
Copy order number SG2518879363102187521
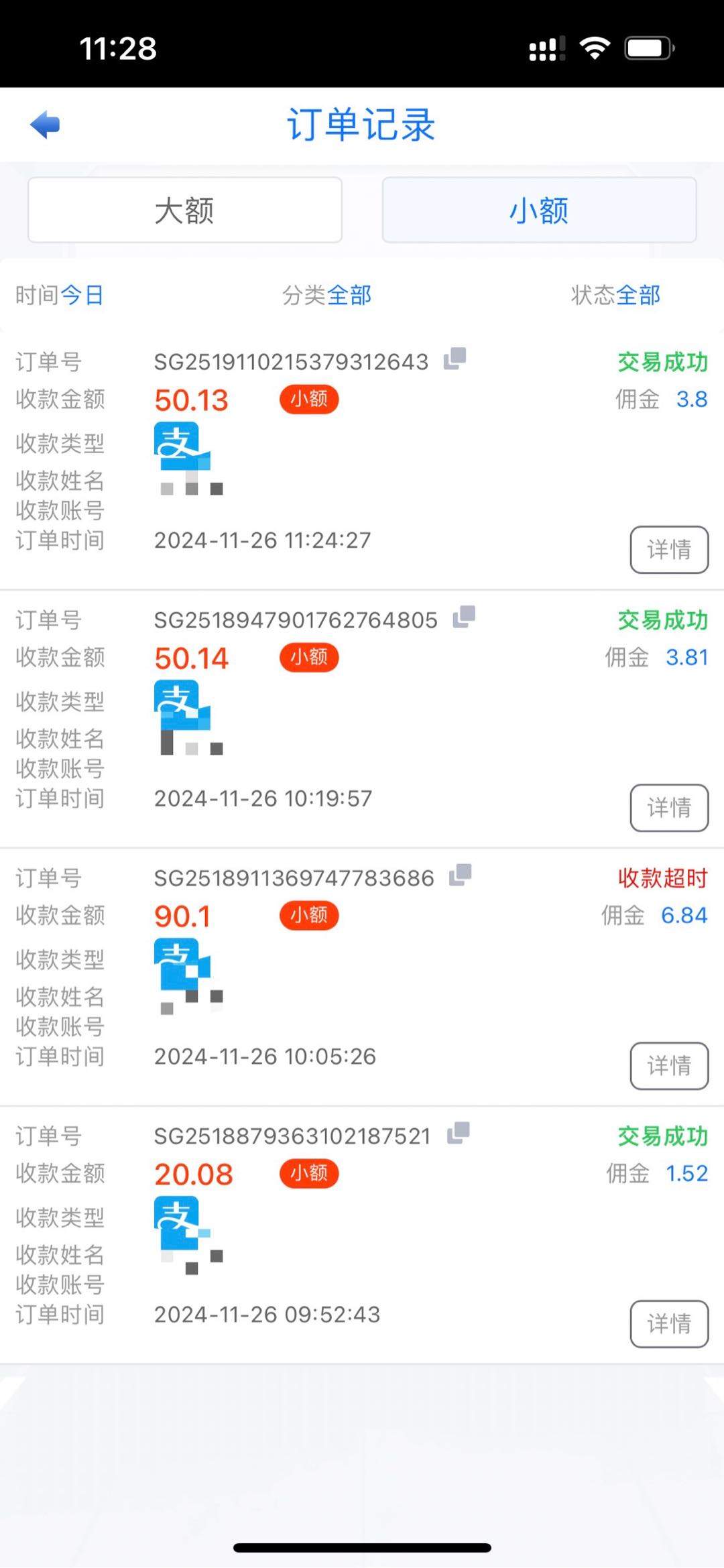coord(459,1133)
